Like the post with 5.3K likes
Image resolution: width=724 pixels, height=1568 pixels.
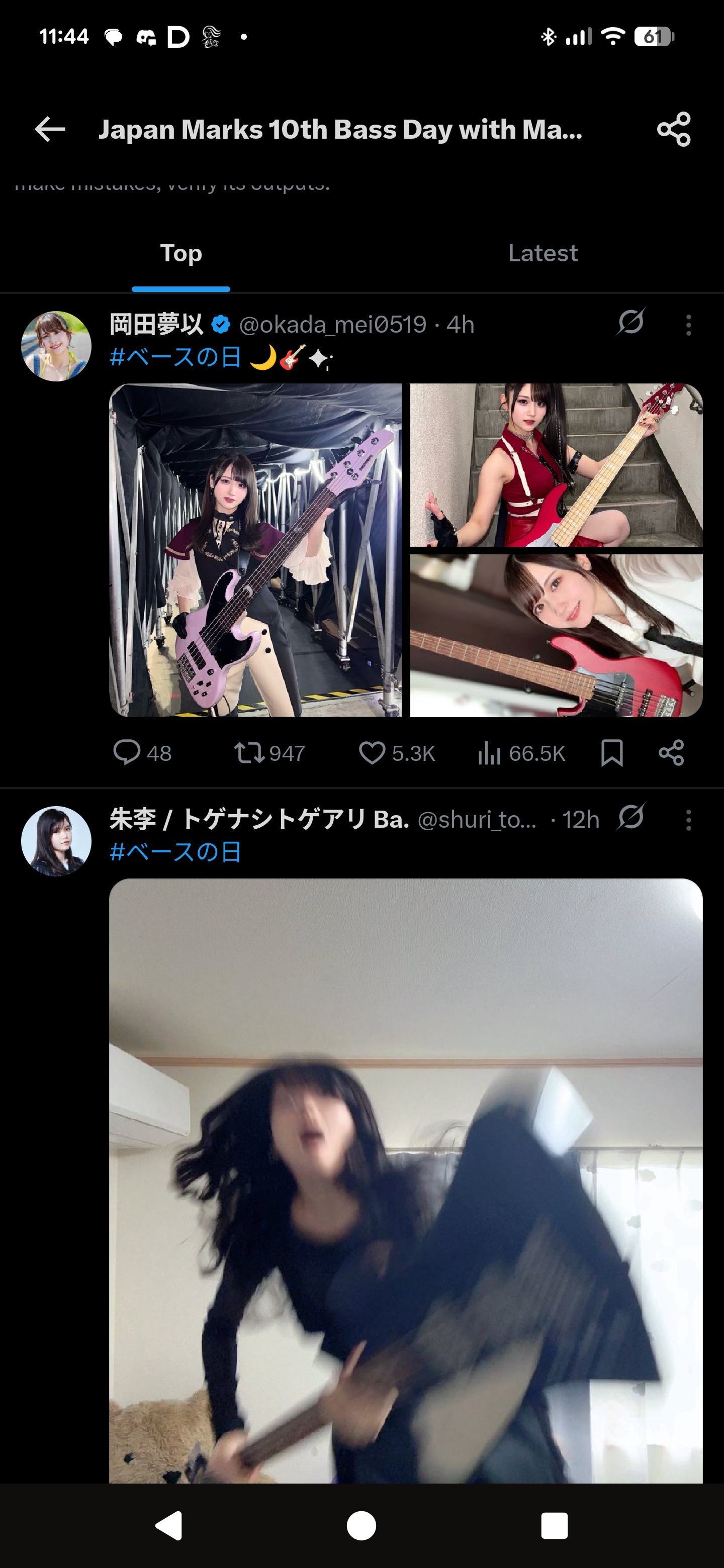tap(397, 753)
